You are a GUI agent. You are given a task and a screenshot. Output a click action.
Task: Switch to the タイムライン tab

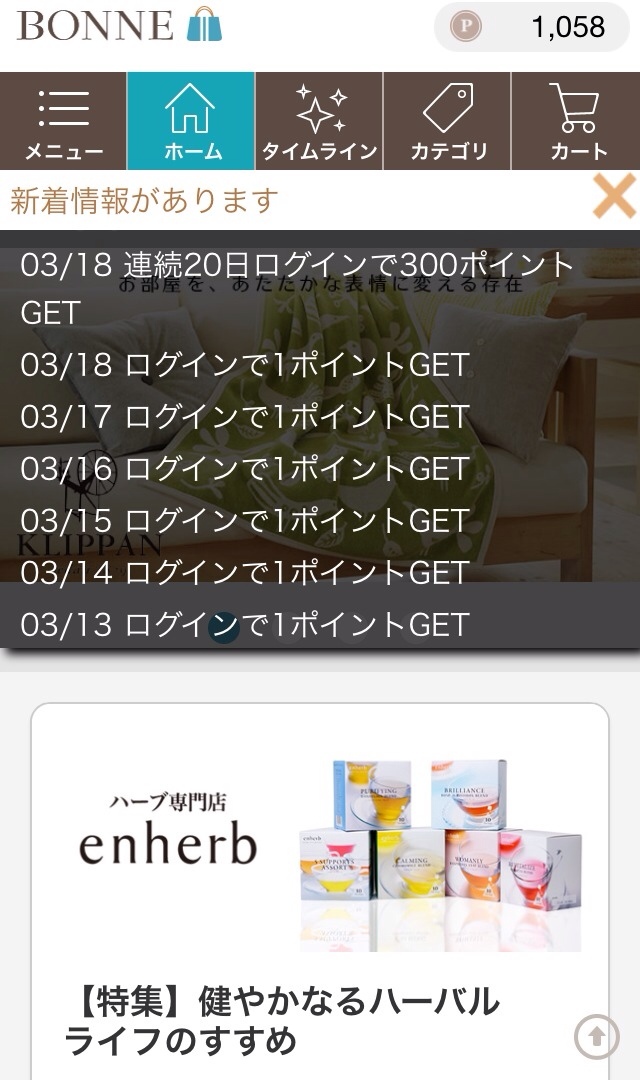click(x=319, y=122)
